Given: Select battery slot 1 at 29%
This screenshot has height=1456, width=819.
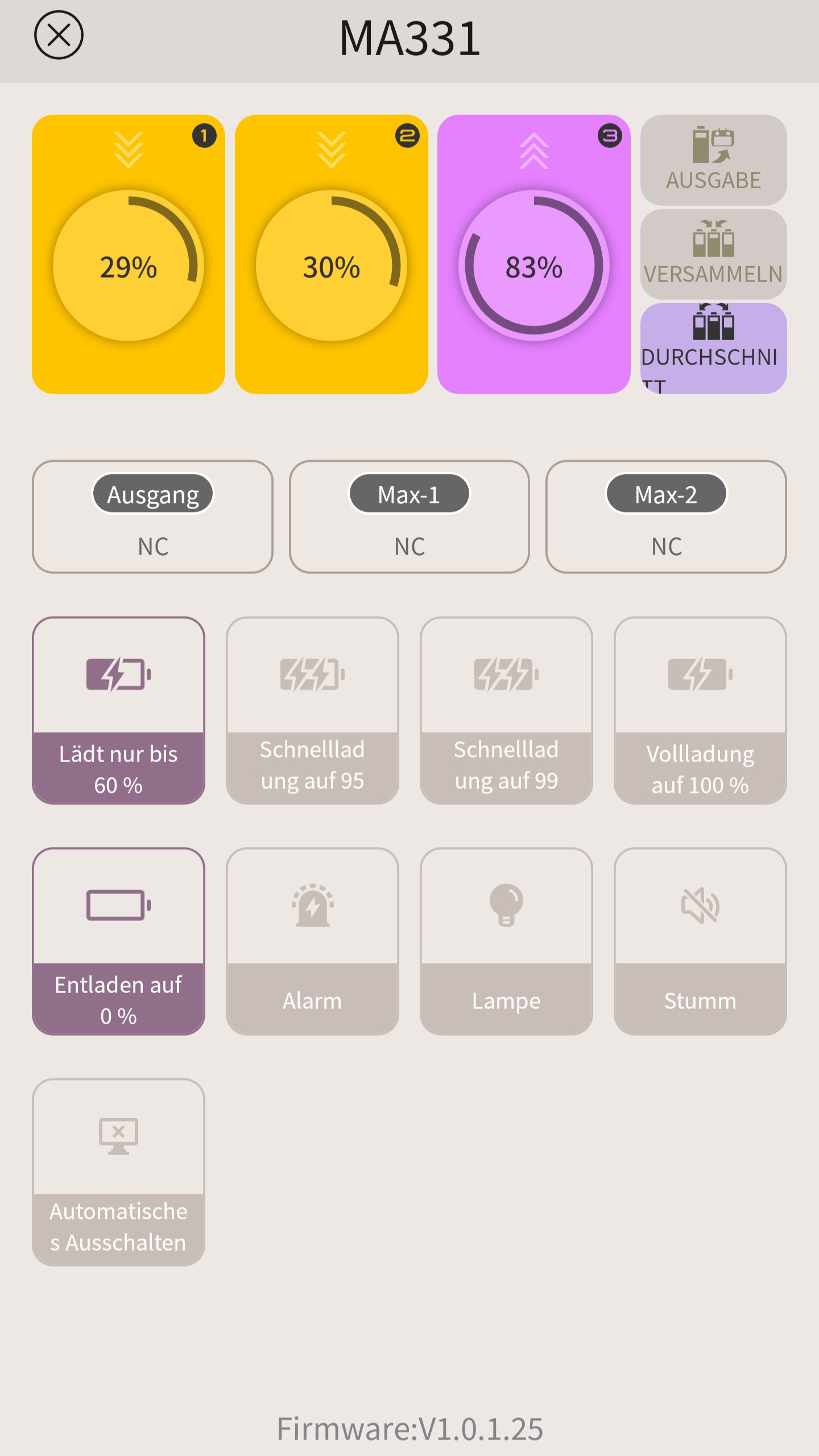Looking at the screenshot, I should (x=129, y=255).
